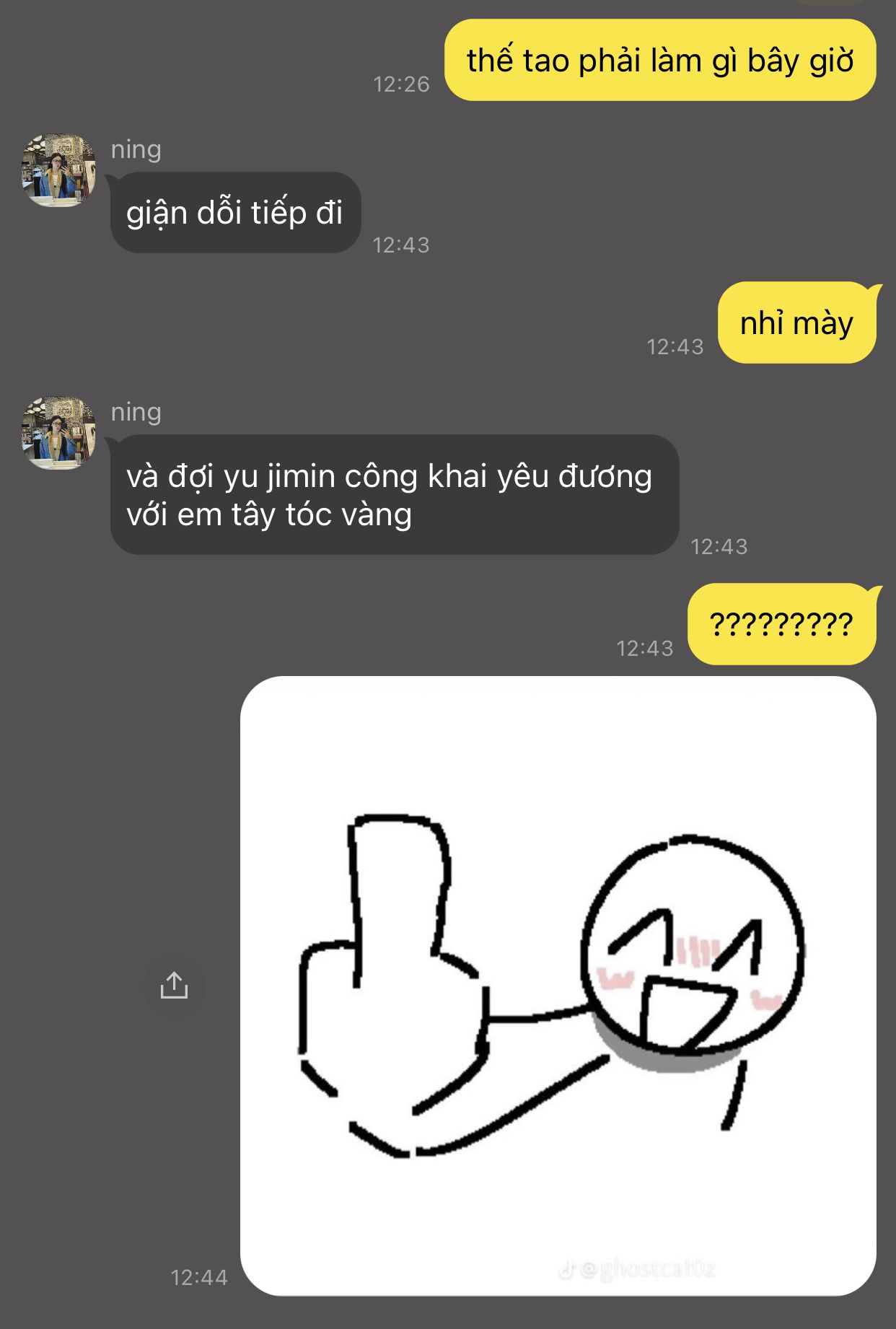Open the sent drawing image
The height and width of the screenshot is (1329, 896).
point(558,985)
